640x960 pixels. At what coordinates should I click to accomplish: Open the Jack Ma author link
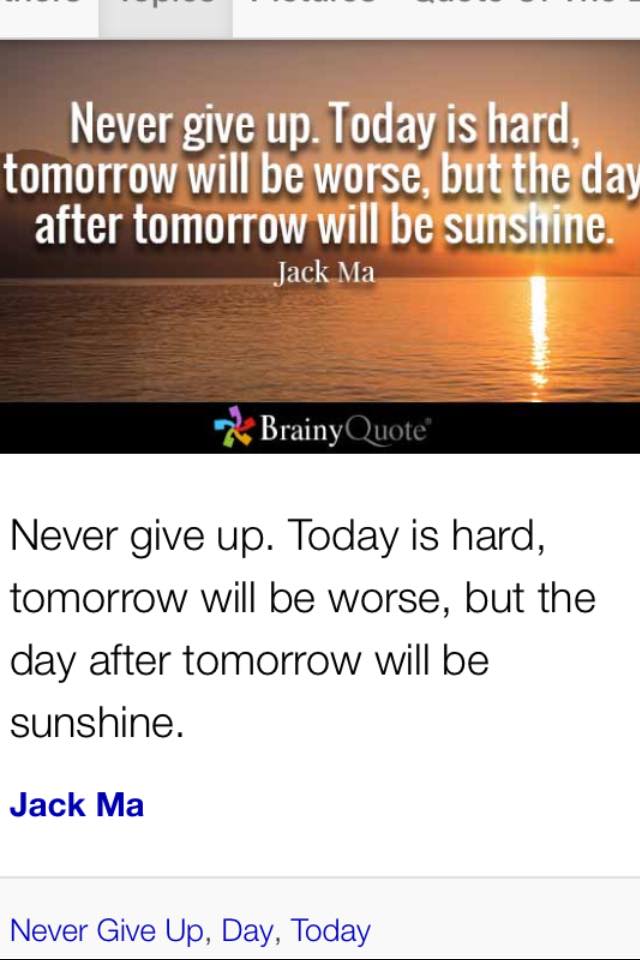[x=77, y=805]
